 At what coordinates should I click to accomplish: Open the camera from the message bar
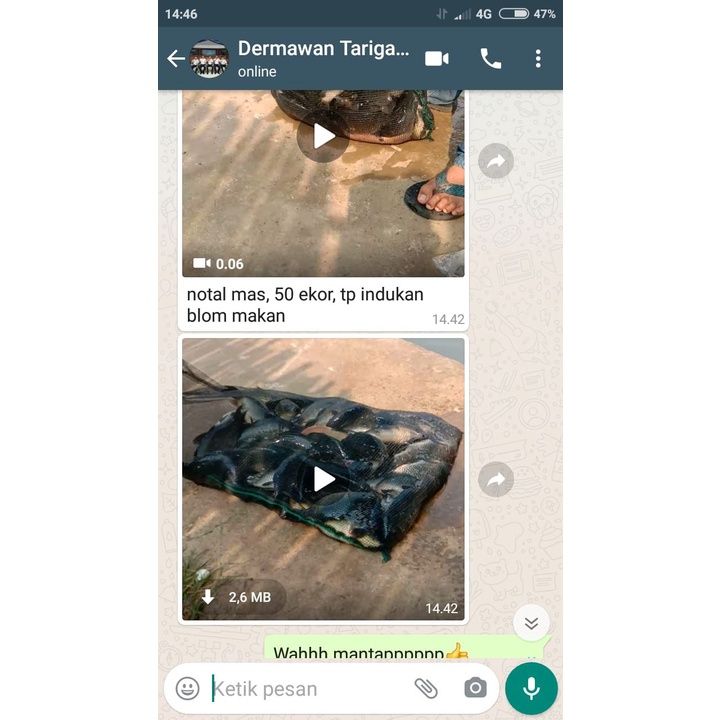[x=475, y=688]
